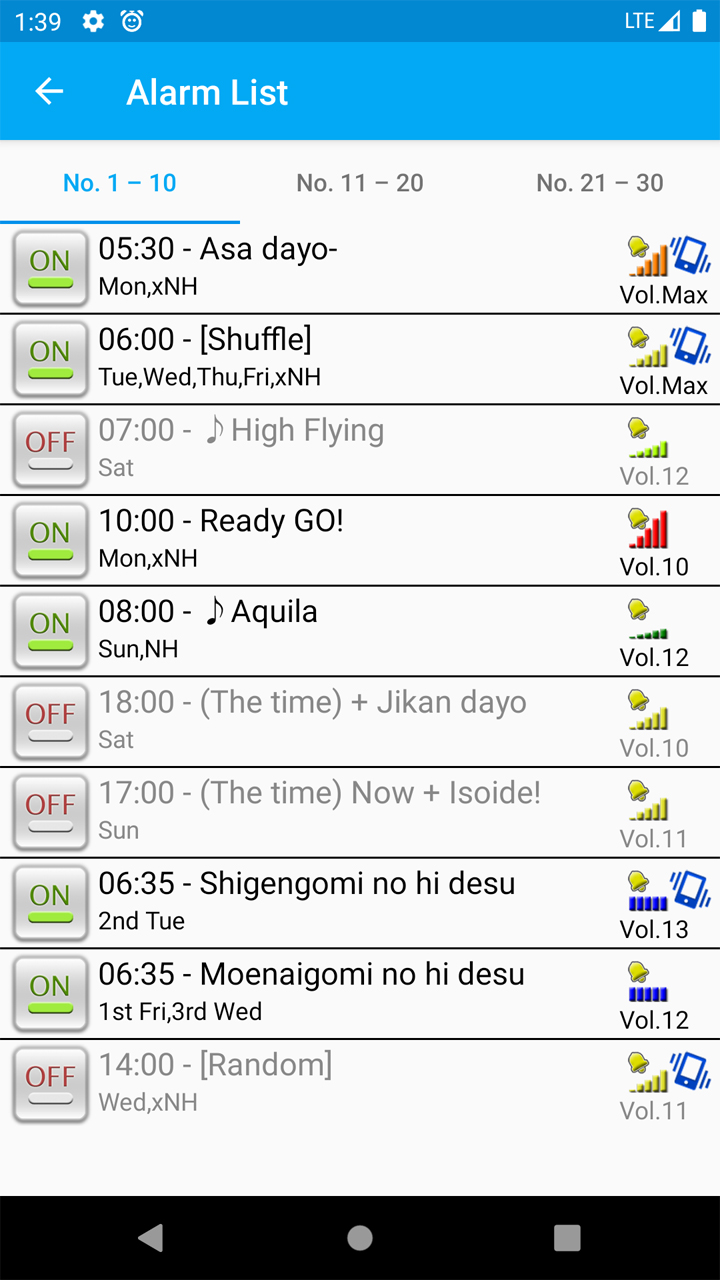Open the 05:30 Asa dayo- alarm settings
This screenshot has height=1280, width=720.
pyautogui.click(x=350, y=268)
